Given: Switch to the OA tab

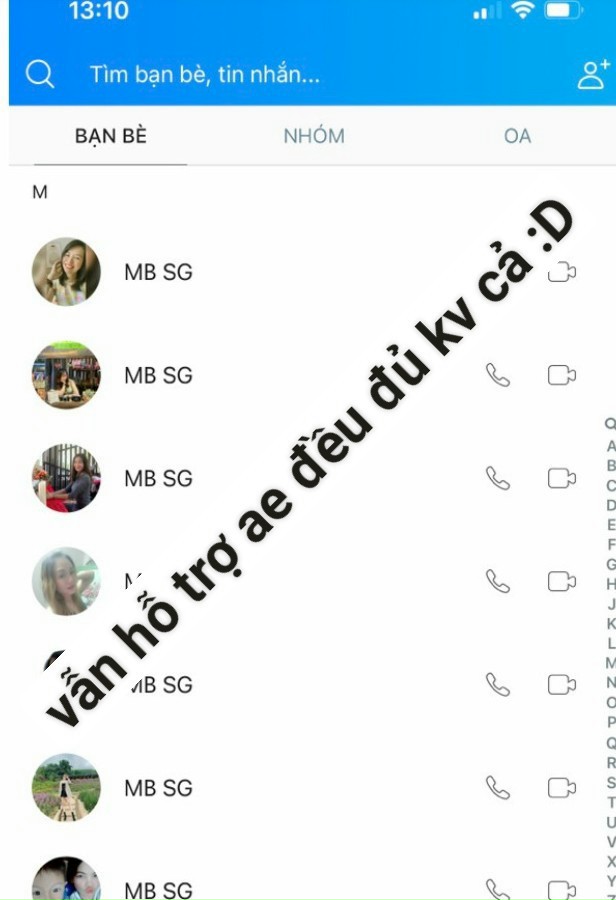Looking at the screenshot, I should (x=517, y=136).
